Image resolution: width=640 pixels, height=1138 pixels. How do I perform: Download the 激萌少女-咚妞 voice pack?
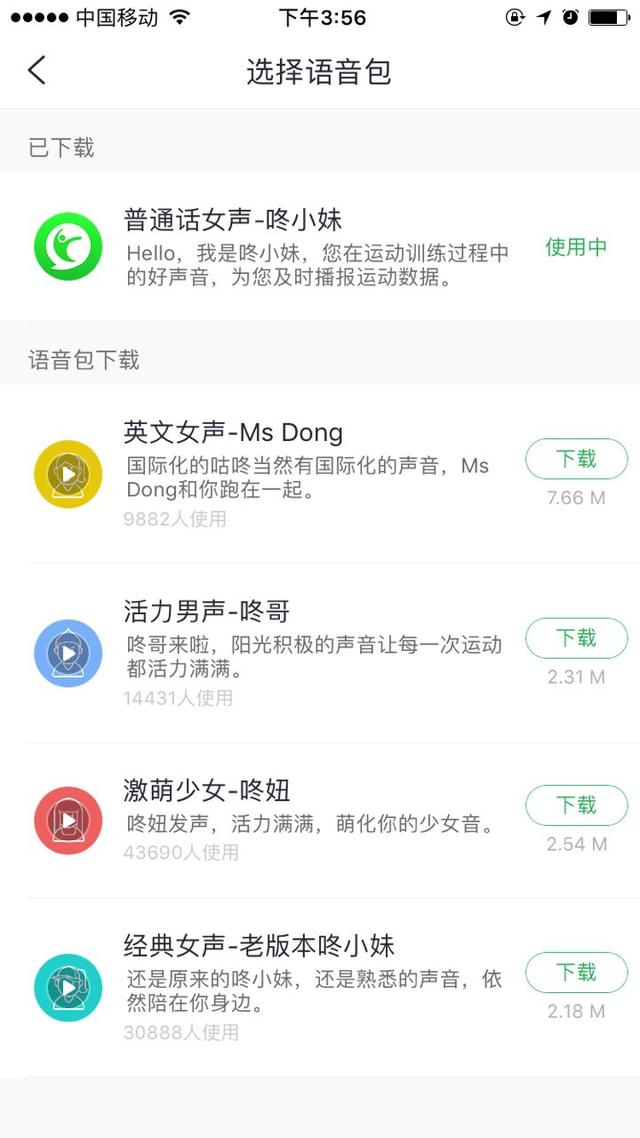(x=576, y=805)
